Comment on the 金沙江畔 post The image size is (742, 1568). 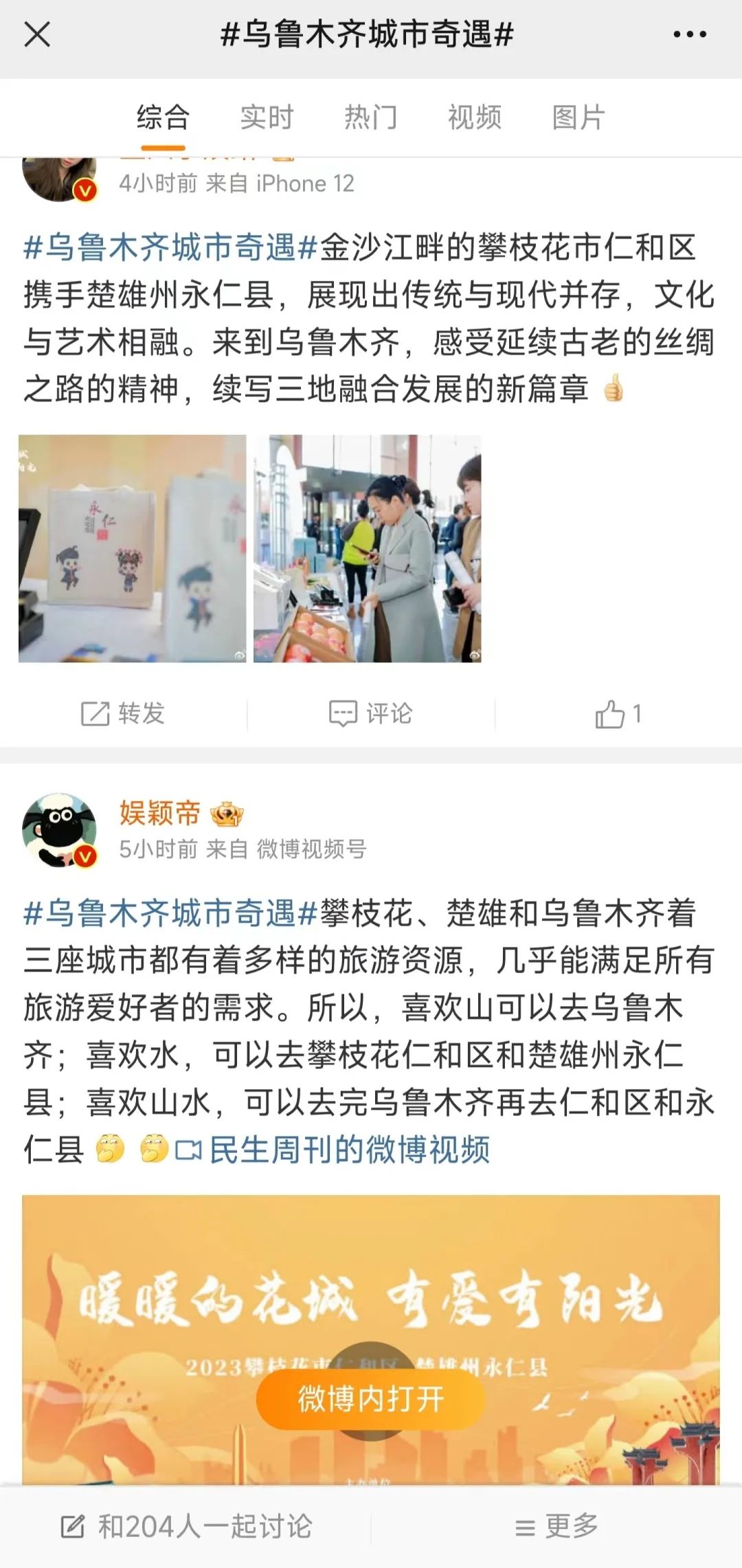(370, 713)
